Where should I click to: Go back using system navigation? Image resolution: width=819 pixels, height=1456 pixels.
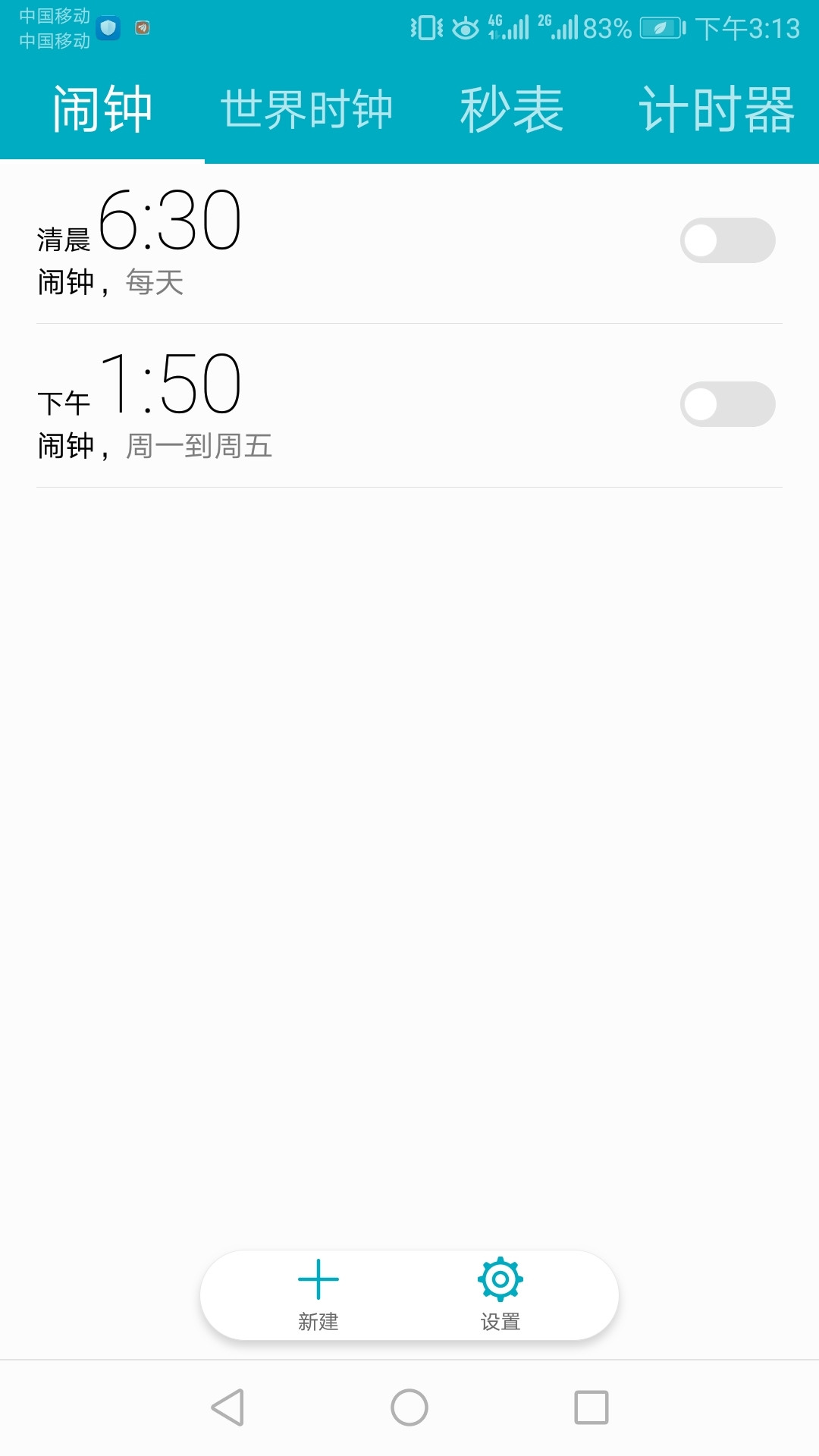[x=227, y=1407]
